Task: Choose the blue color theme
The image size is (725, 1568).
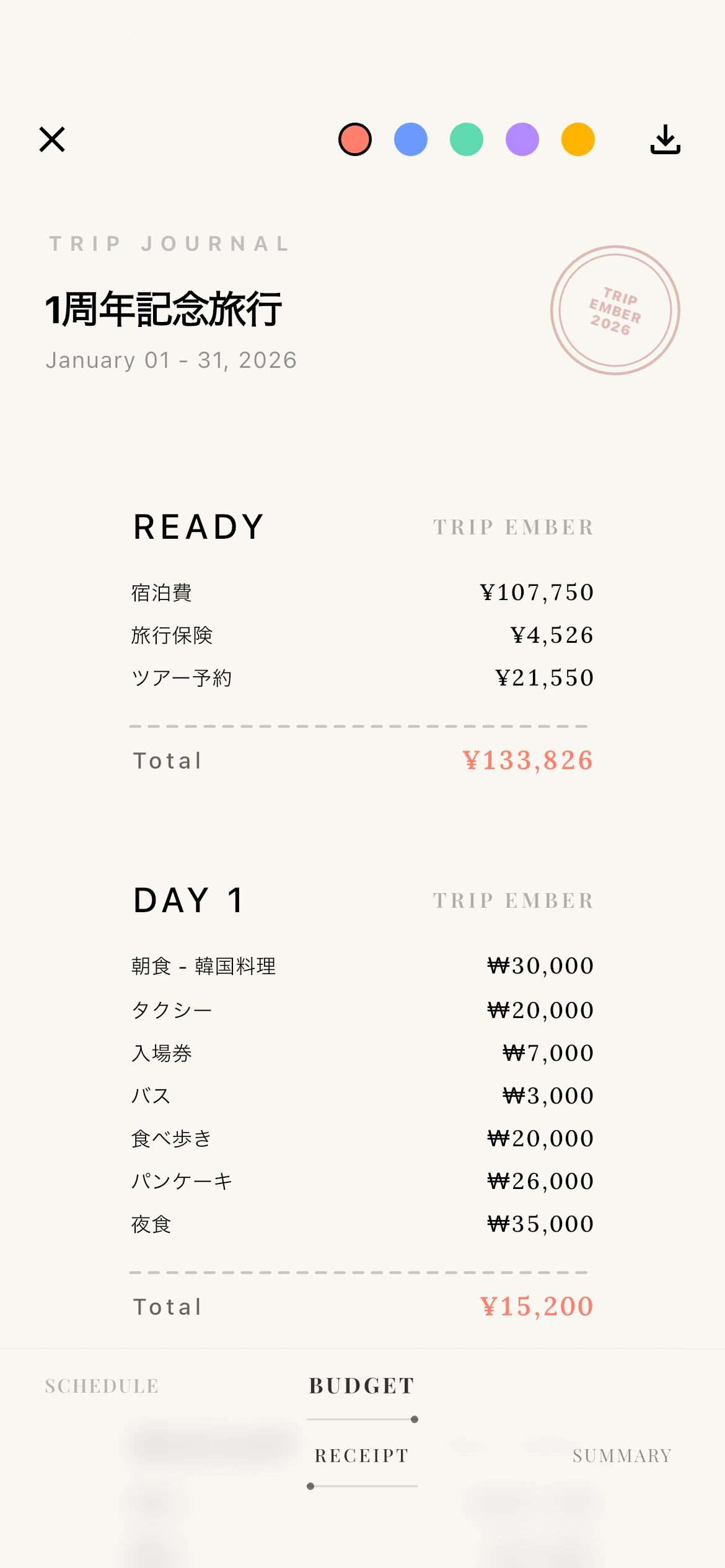Action: click(x=411, y=139)
